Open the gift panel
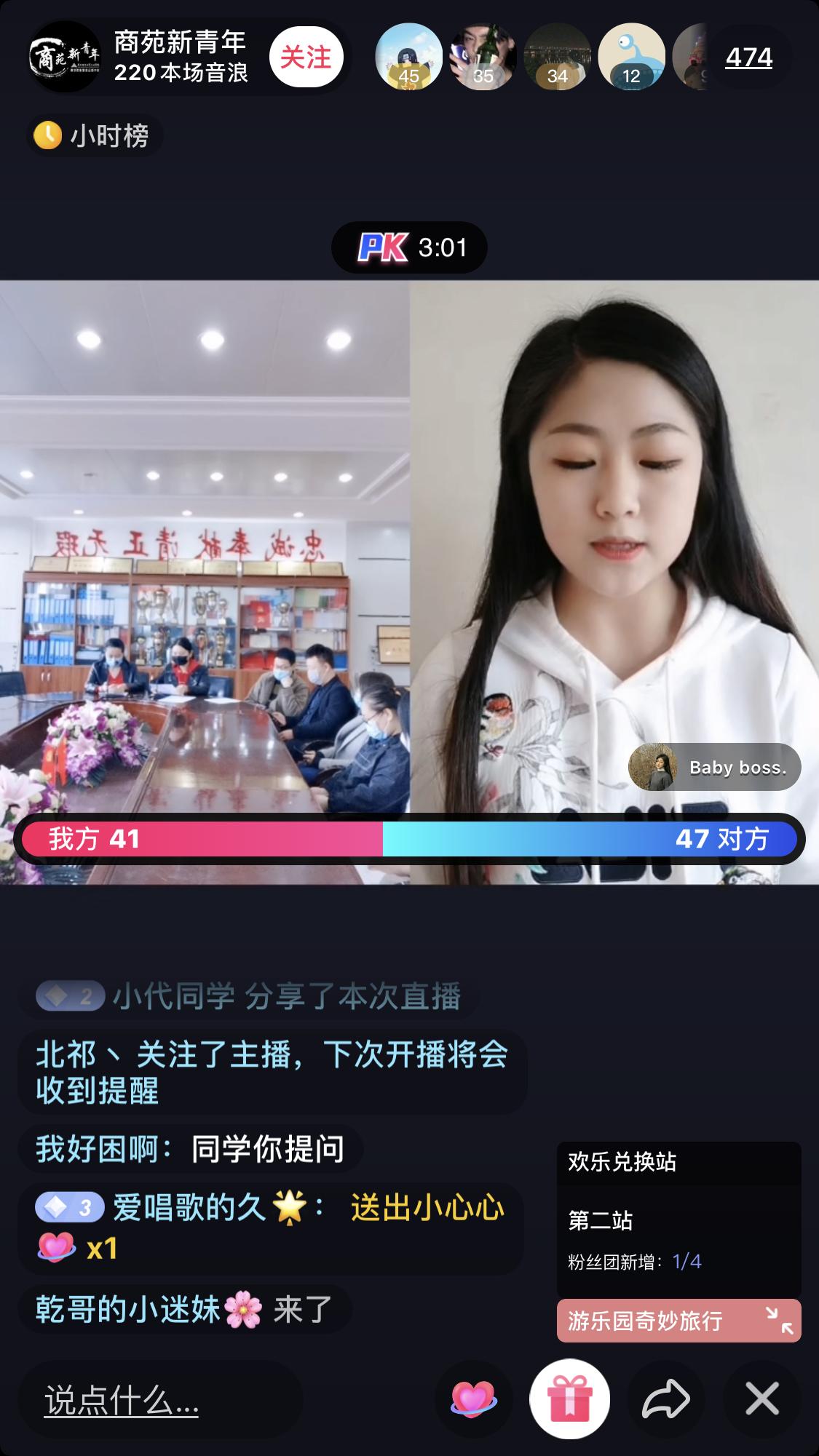Viewport: 819px width, 1456px height. click(569, 1399)
